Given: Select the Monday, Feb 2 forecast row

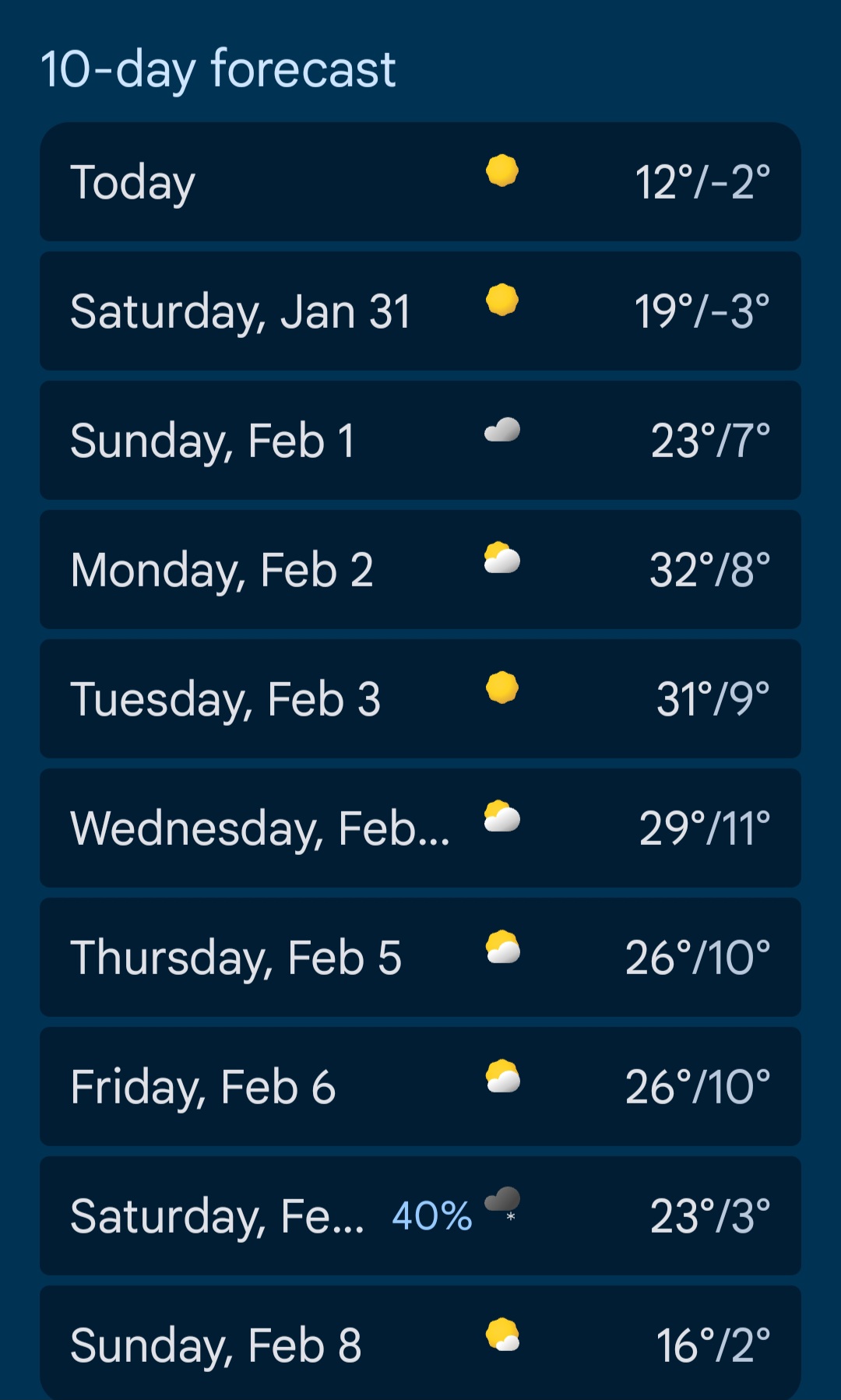Looking at the screenshot, I should coord(420,570).
